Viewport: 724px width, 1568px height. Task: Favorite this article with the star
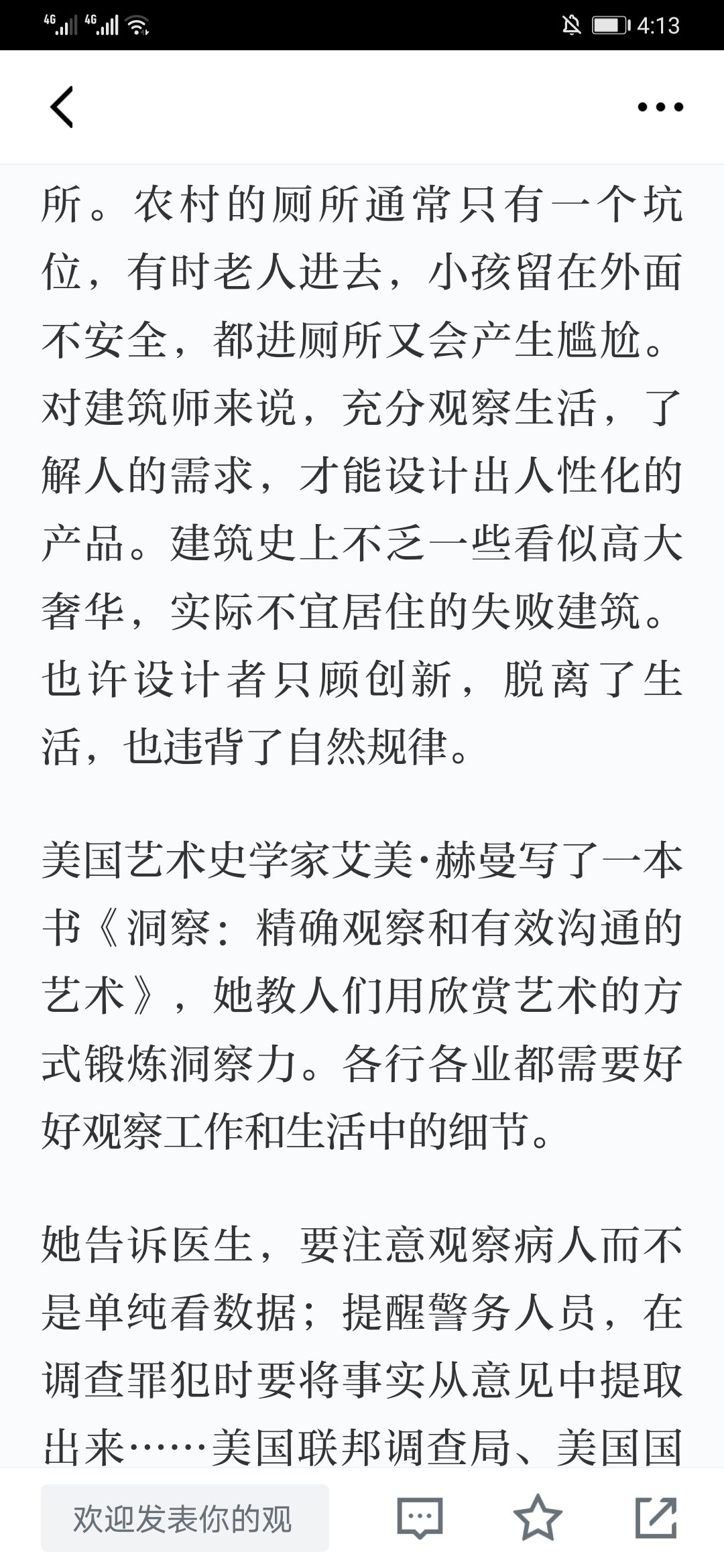pyautogui.click(x=538, y=1517)
